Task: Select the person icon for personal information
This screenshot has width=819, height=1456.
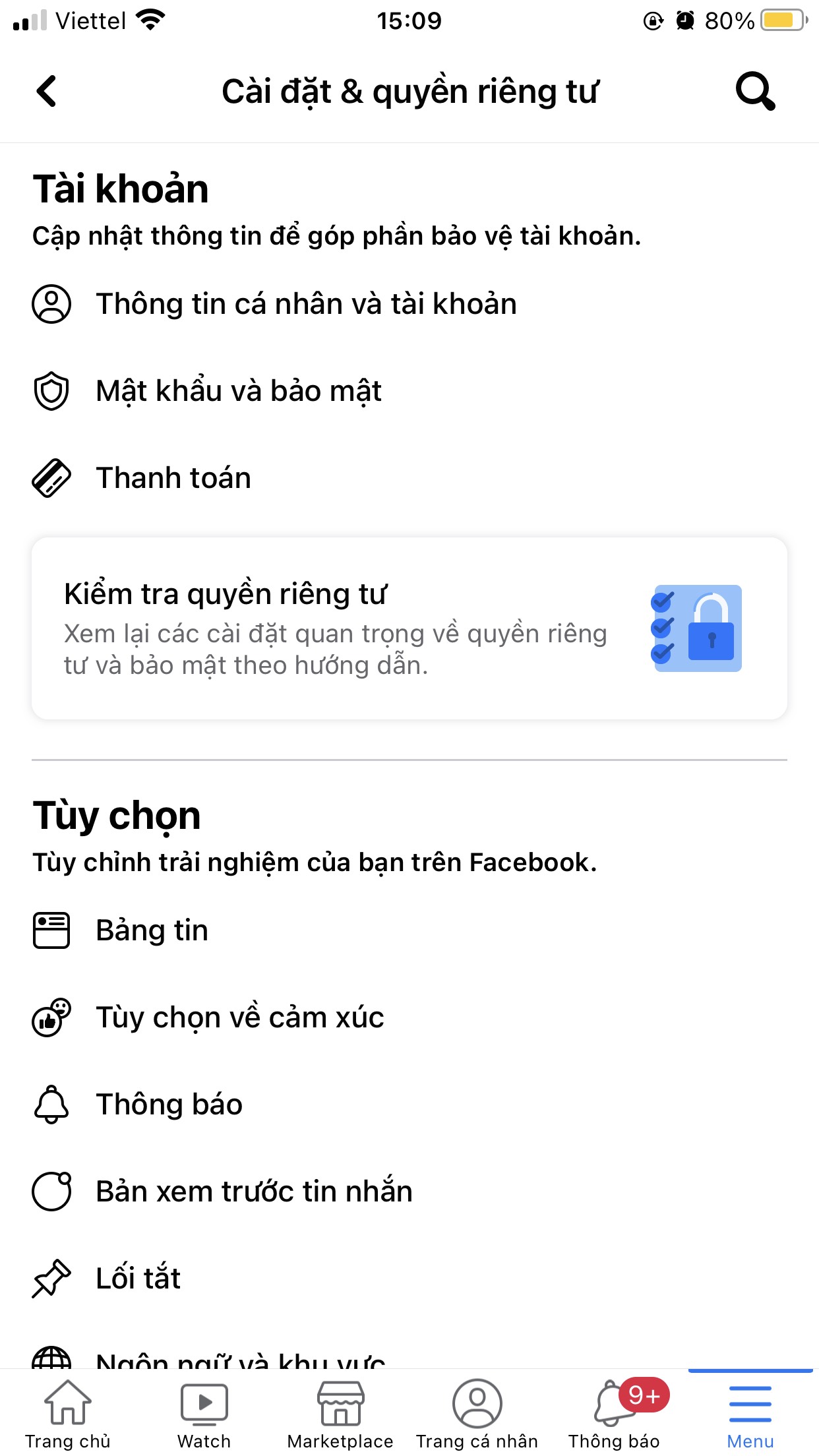Action: (51, 305)
